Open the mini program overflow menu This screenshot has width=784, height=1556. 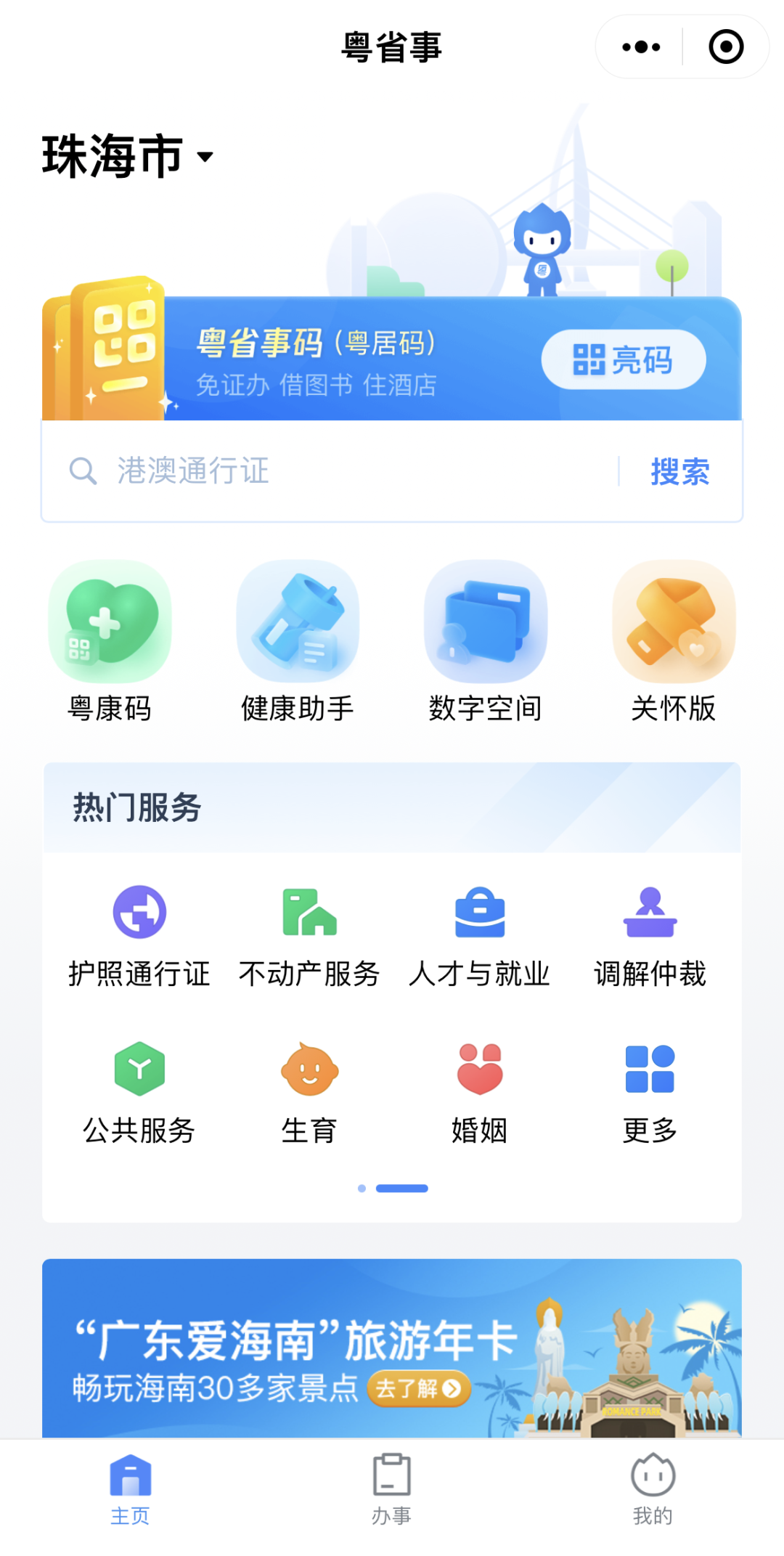point(642,47)
